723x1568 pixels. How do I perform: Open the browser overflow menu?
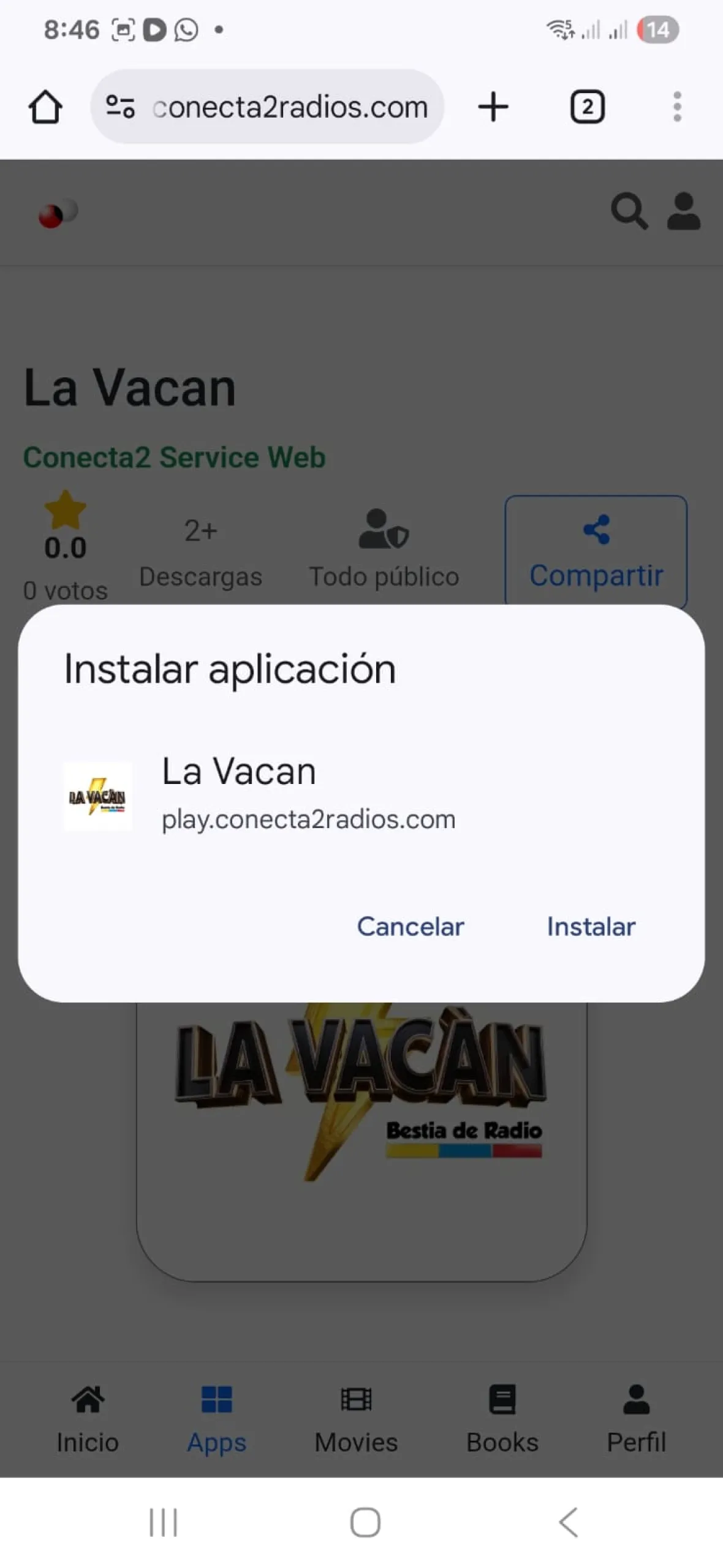click(676, 107)
